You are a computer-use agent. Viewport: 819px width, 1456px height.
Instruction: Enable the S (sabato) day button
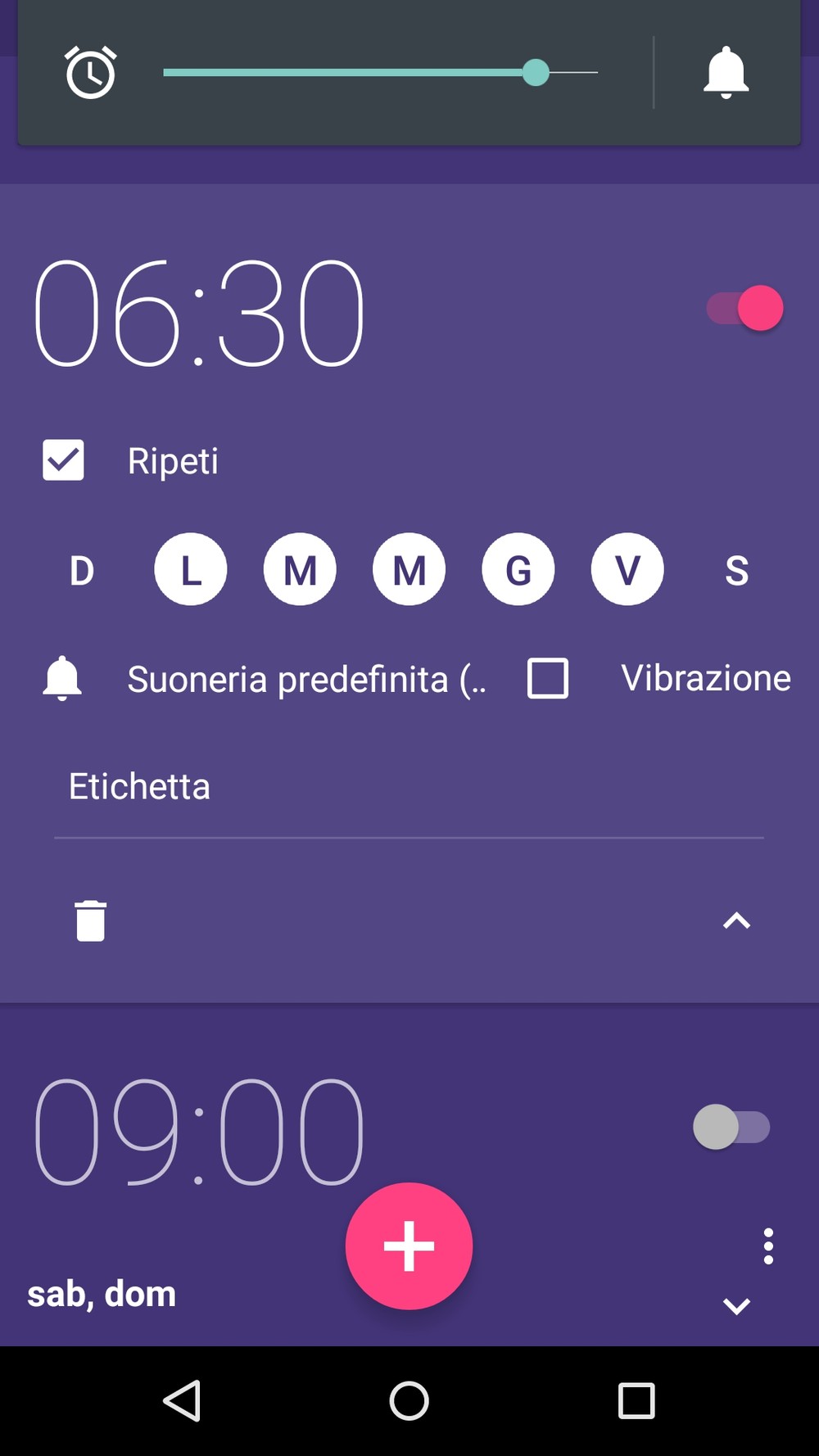tap(736, 570)
